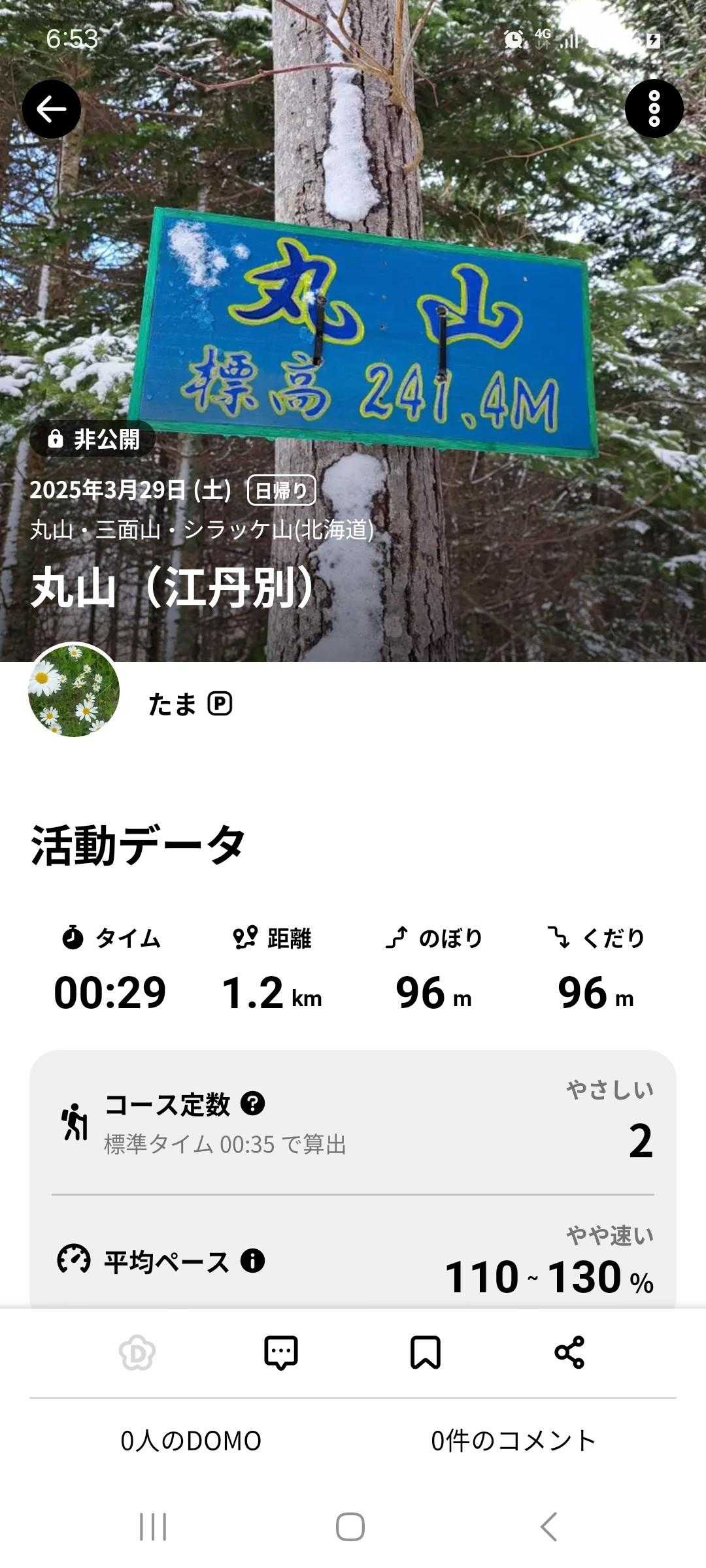The image size is (706, 1568).
Task: Go back using the arrow button
Action: (52, 109)
